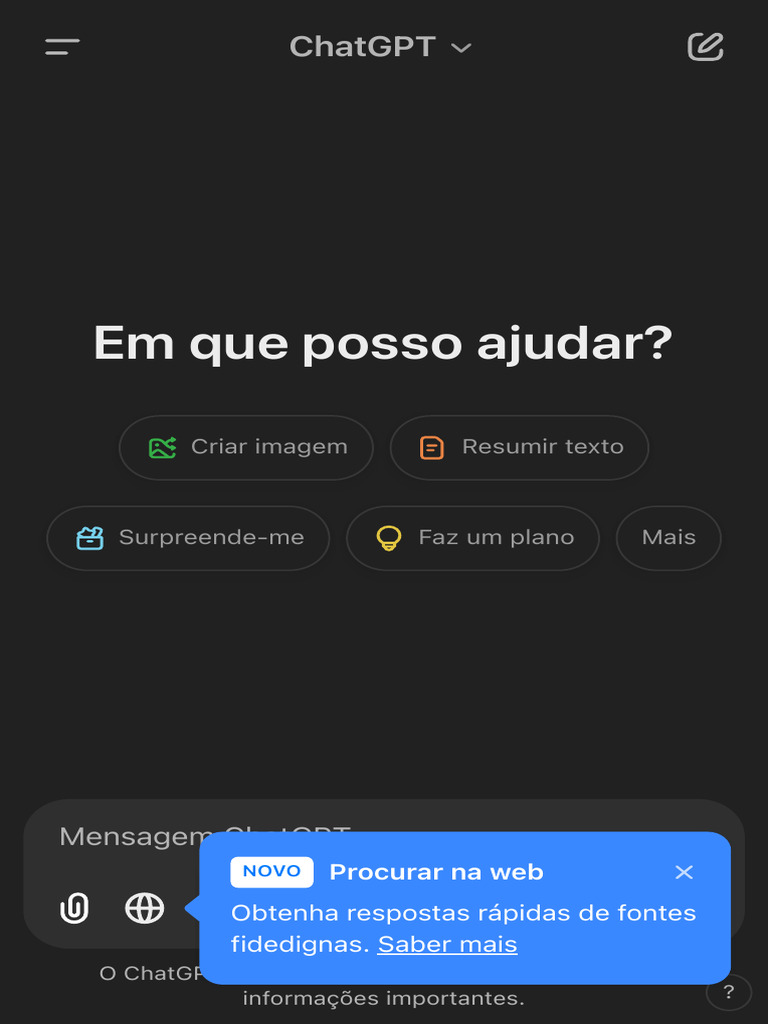The image size is (768, 1024).
Task: Expand the ChatGPT model dropdown
Action: (380, 47)
